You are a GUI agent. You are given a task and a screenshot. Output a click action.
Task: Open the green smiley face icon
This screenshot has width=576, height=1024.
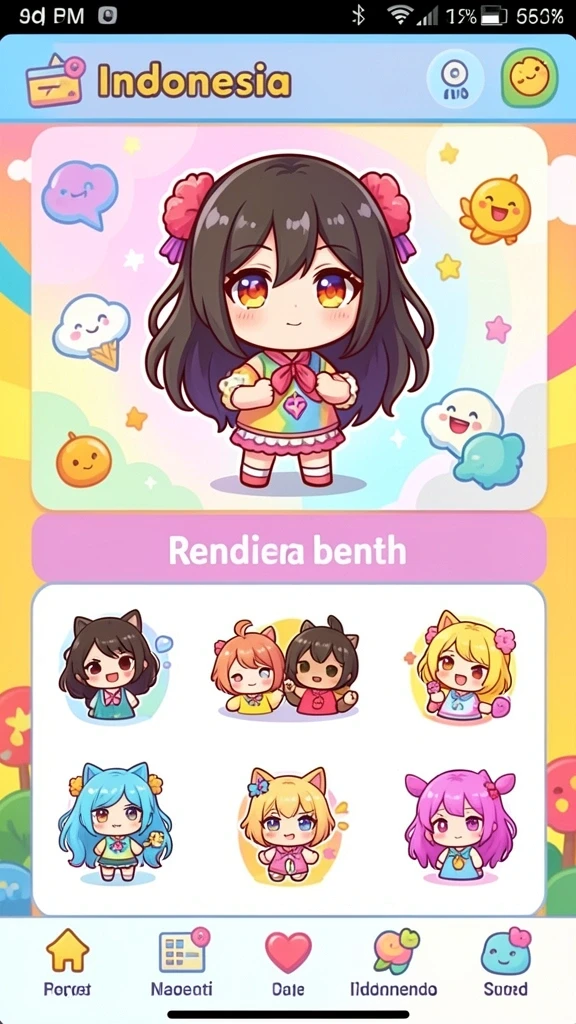pyautogui.click(x=529, y=79)
